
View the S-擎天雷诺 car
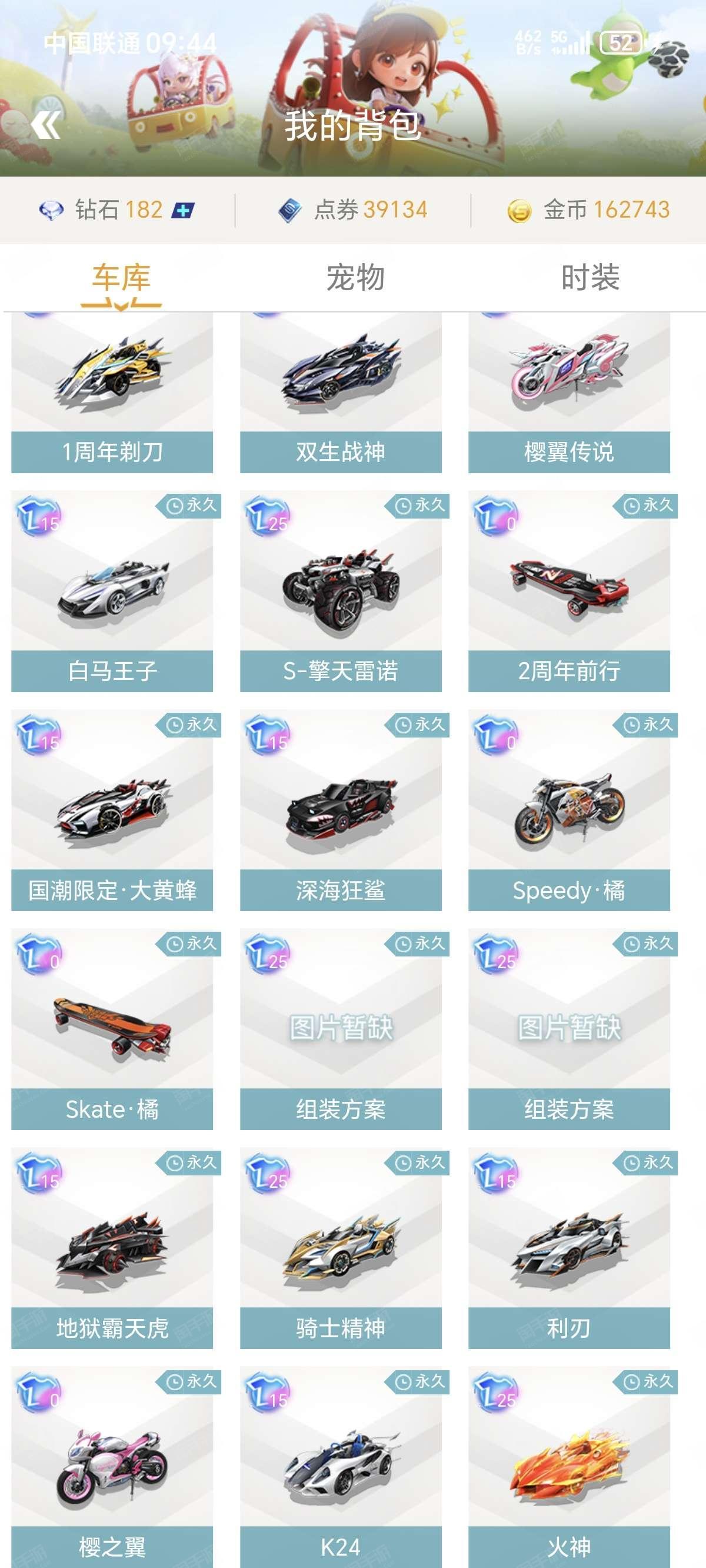tap(341, 592)
